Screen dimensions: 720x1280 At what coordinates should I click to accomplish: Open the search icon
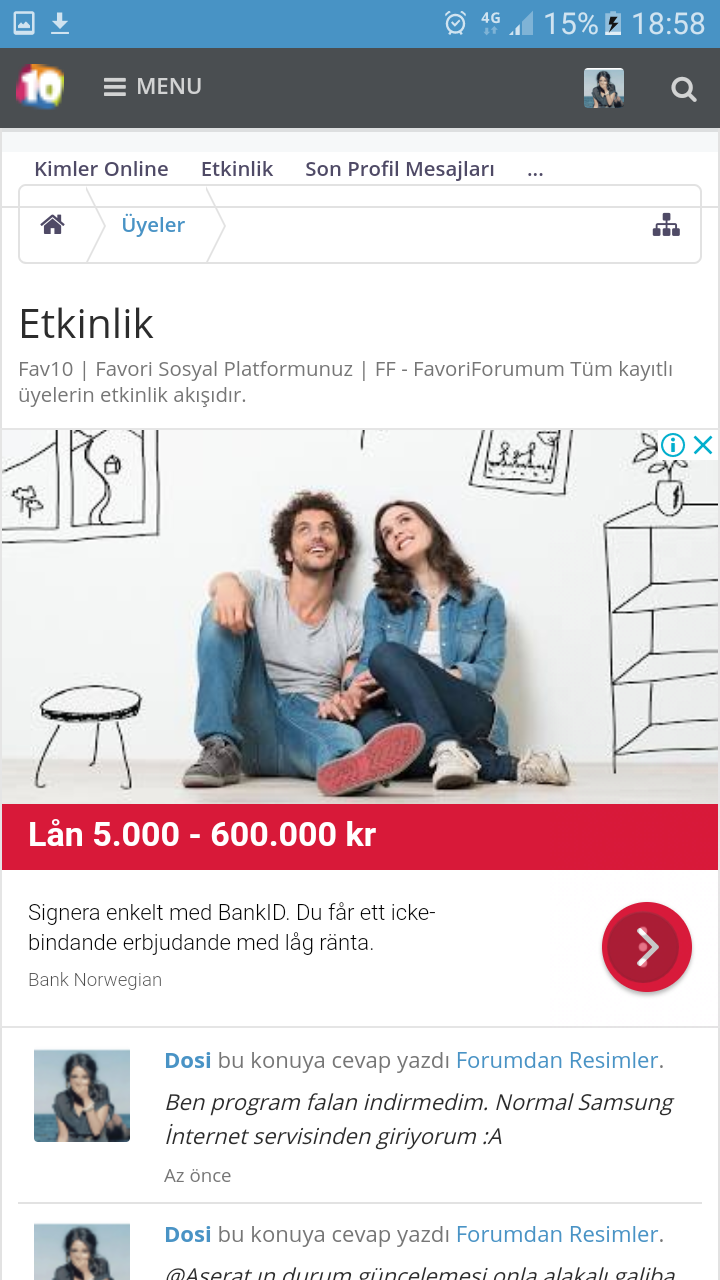coord(684,90)
